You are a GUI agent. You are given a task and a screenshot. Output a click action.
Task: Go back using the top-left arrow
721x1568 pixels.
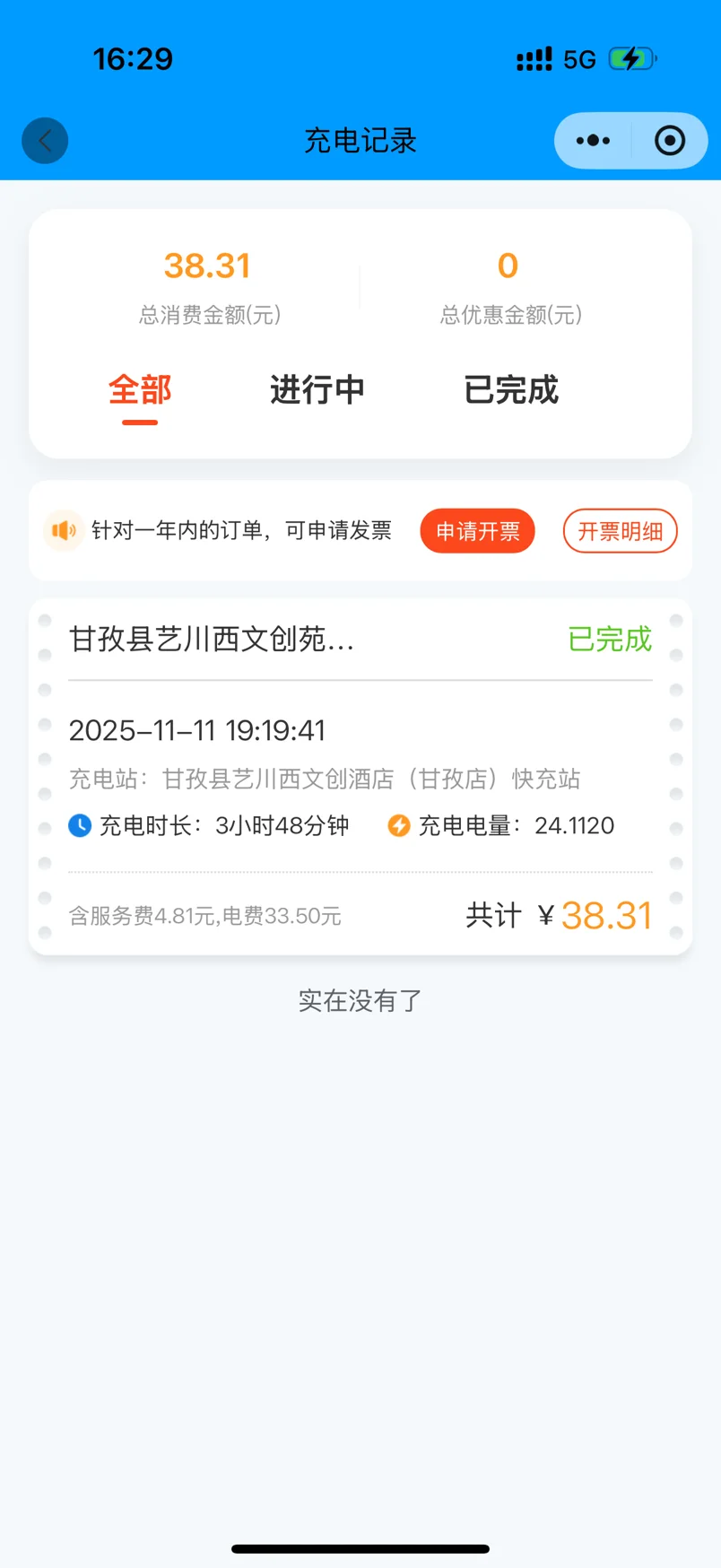coord(45,141)
